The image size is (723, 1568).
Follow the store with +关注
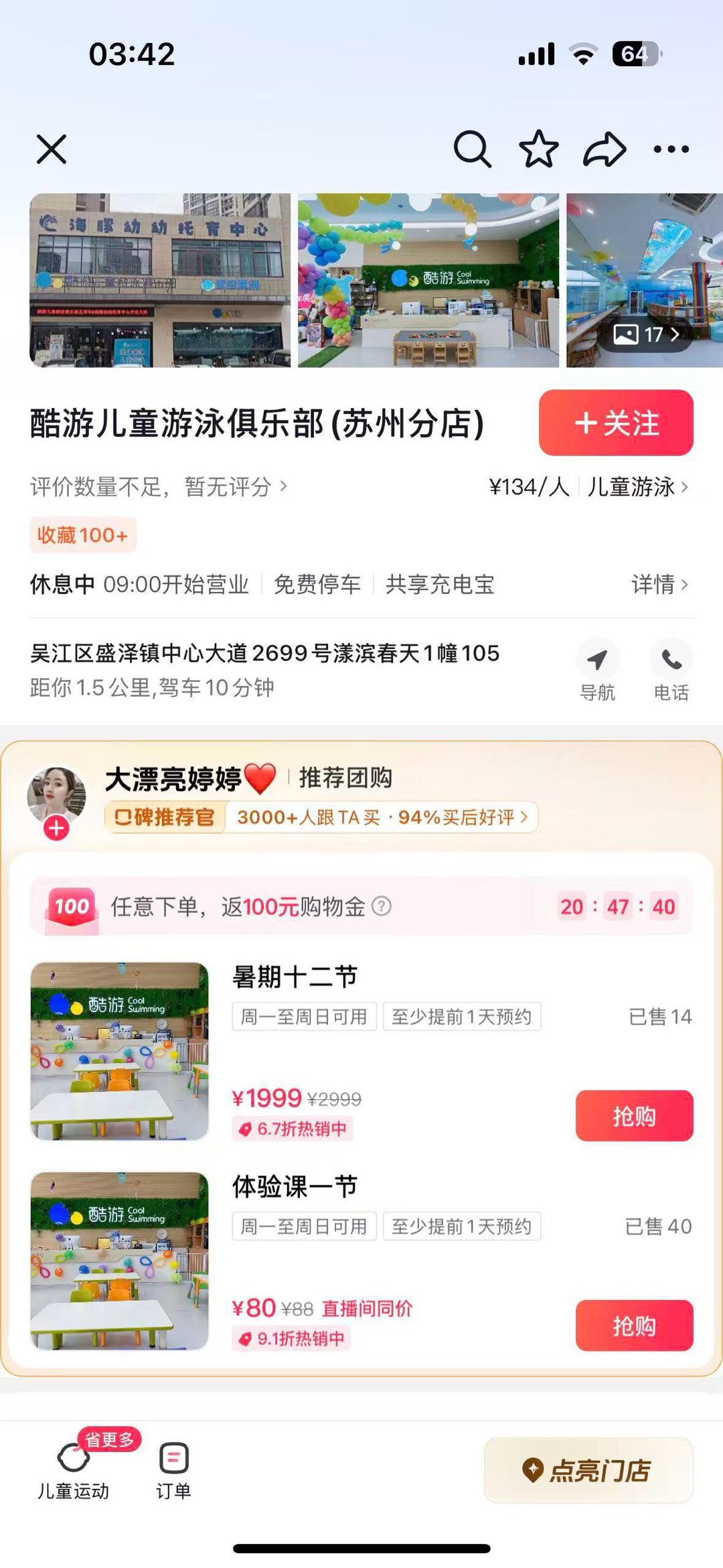click(x=616, y=423)
